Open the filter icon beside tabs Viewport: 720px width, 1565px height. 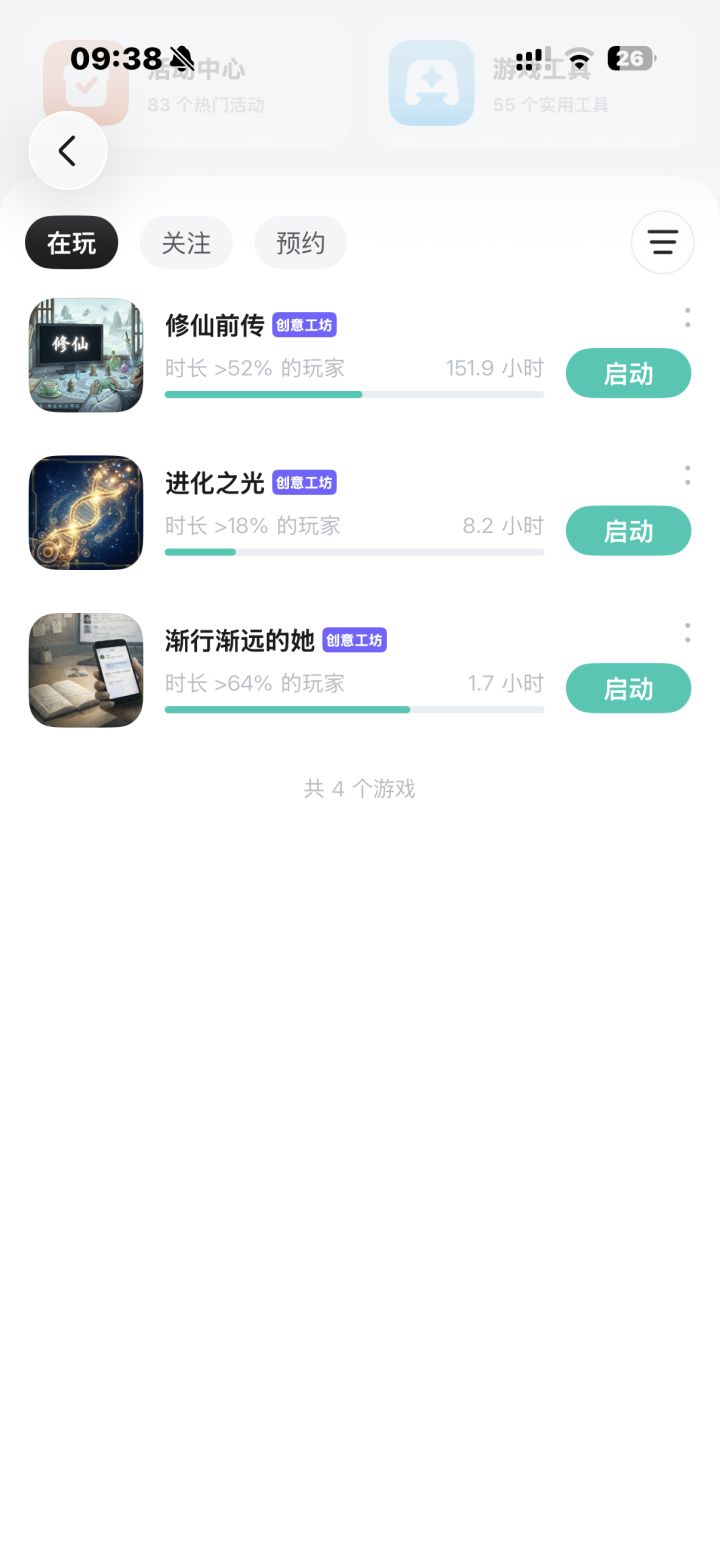[x=662, y=242]
